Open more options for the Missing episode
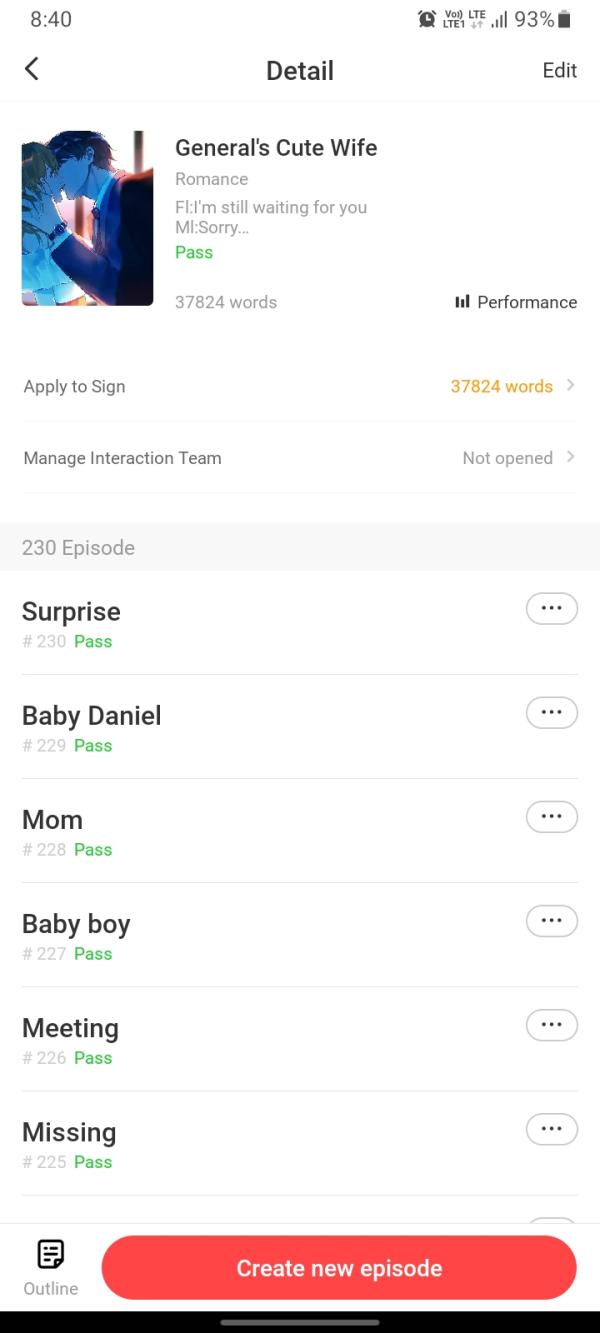Screen dimensions: 600x1333 click(551, 1128)
